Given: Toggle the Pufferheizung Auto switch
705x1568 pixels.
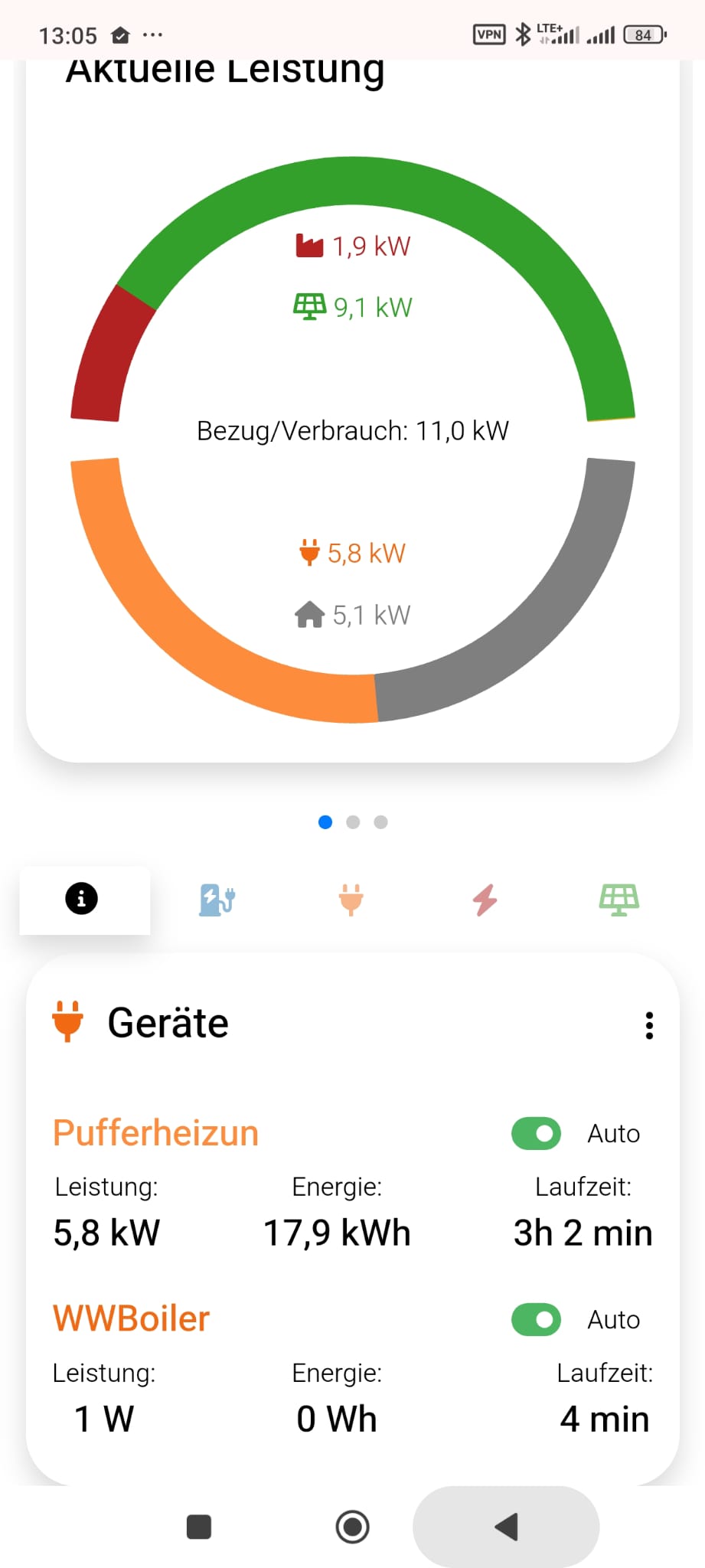Looking at the screenshot, I should click(x=536, y=1134).
